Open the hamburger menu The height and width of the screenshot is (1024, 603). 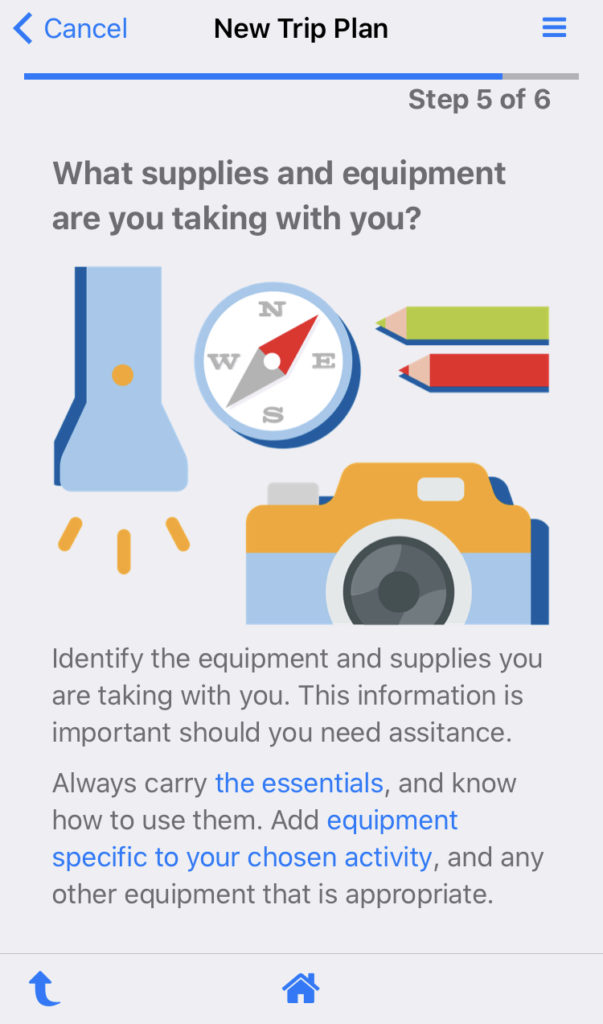click(x=554, y=28)
